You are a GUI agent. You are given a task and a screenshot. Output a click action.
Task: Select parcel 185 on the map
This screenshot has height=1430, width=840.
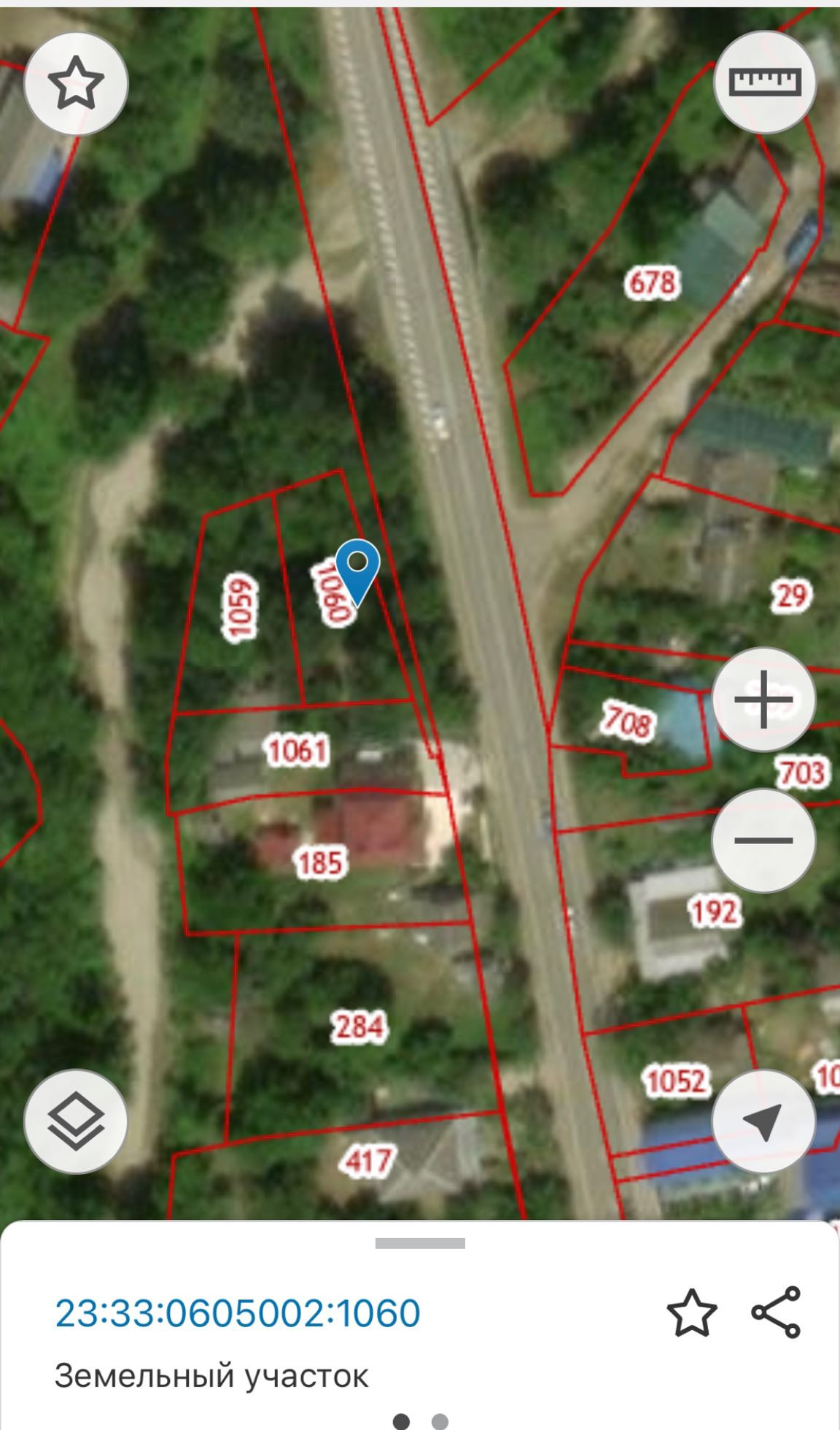coord(320,863)
